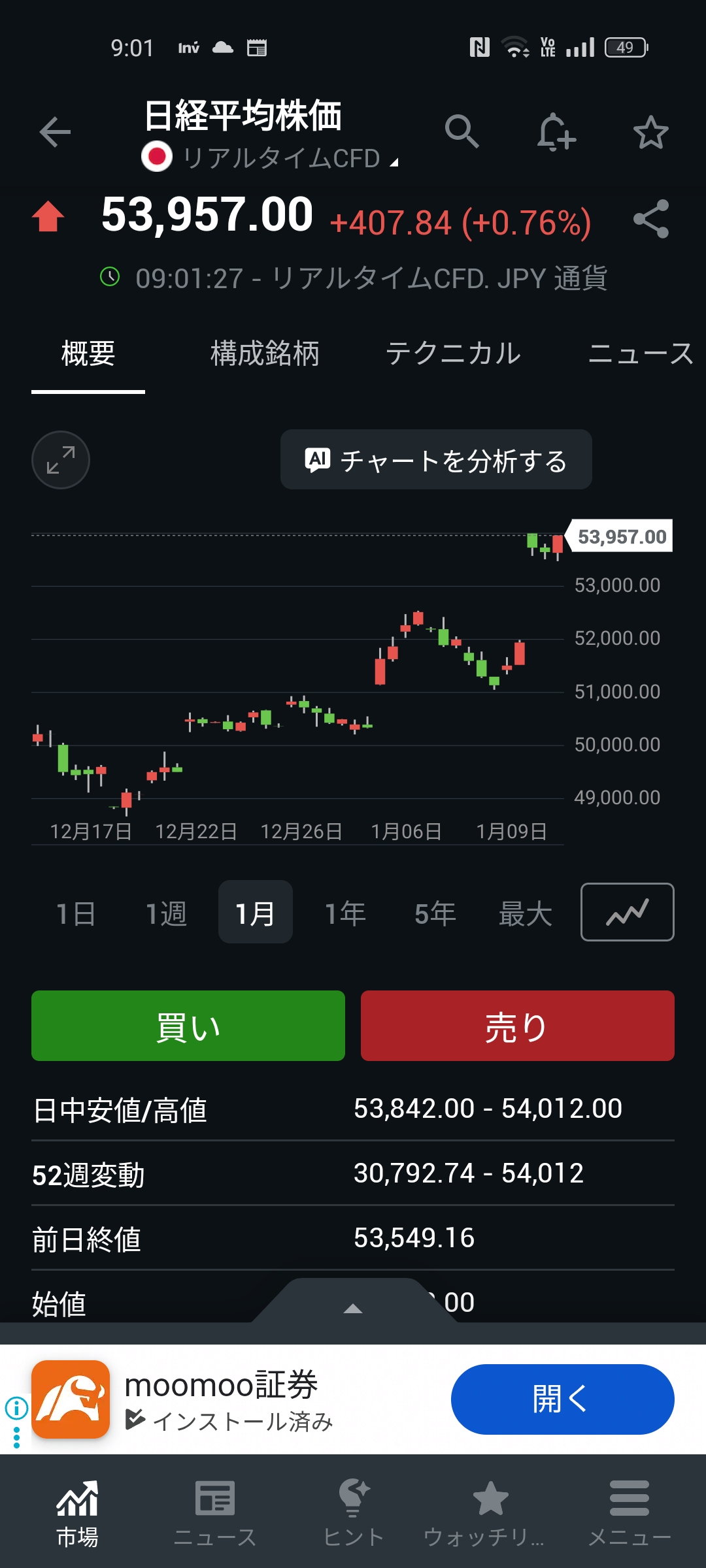The width and height of the screenshot is (706, 1568).
Task: Expand the chart to full screen
Action: [x=61, y=460]
